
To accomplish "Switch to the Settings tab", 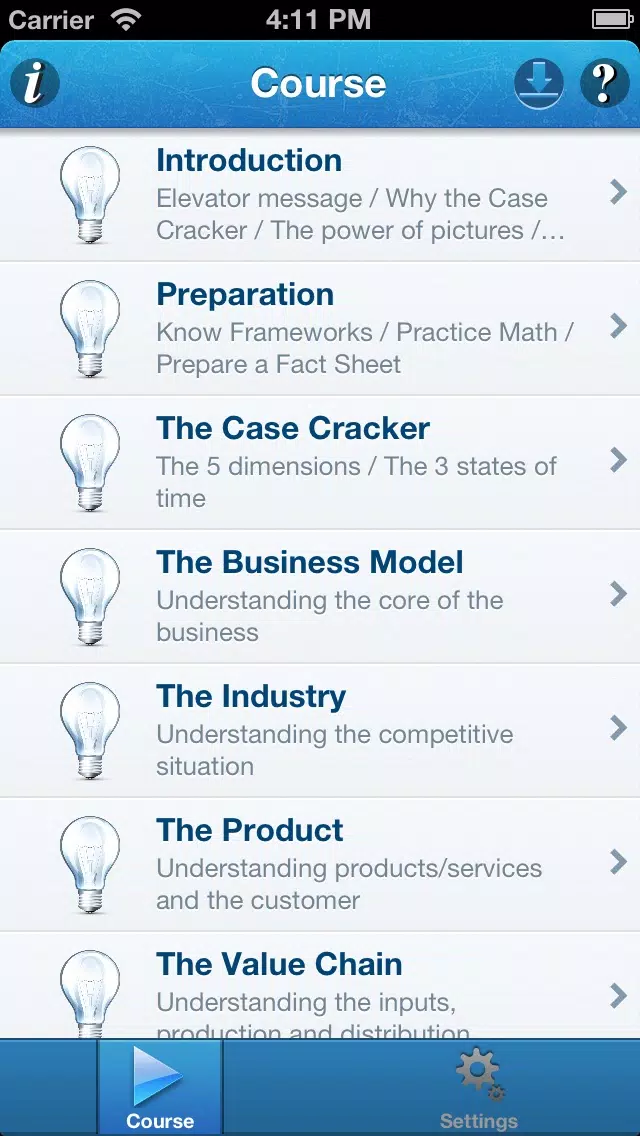I will pos(478,1088).
